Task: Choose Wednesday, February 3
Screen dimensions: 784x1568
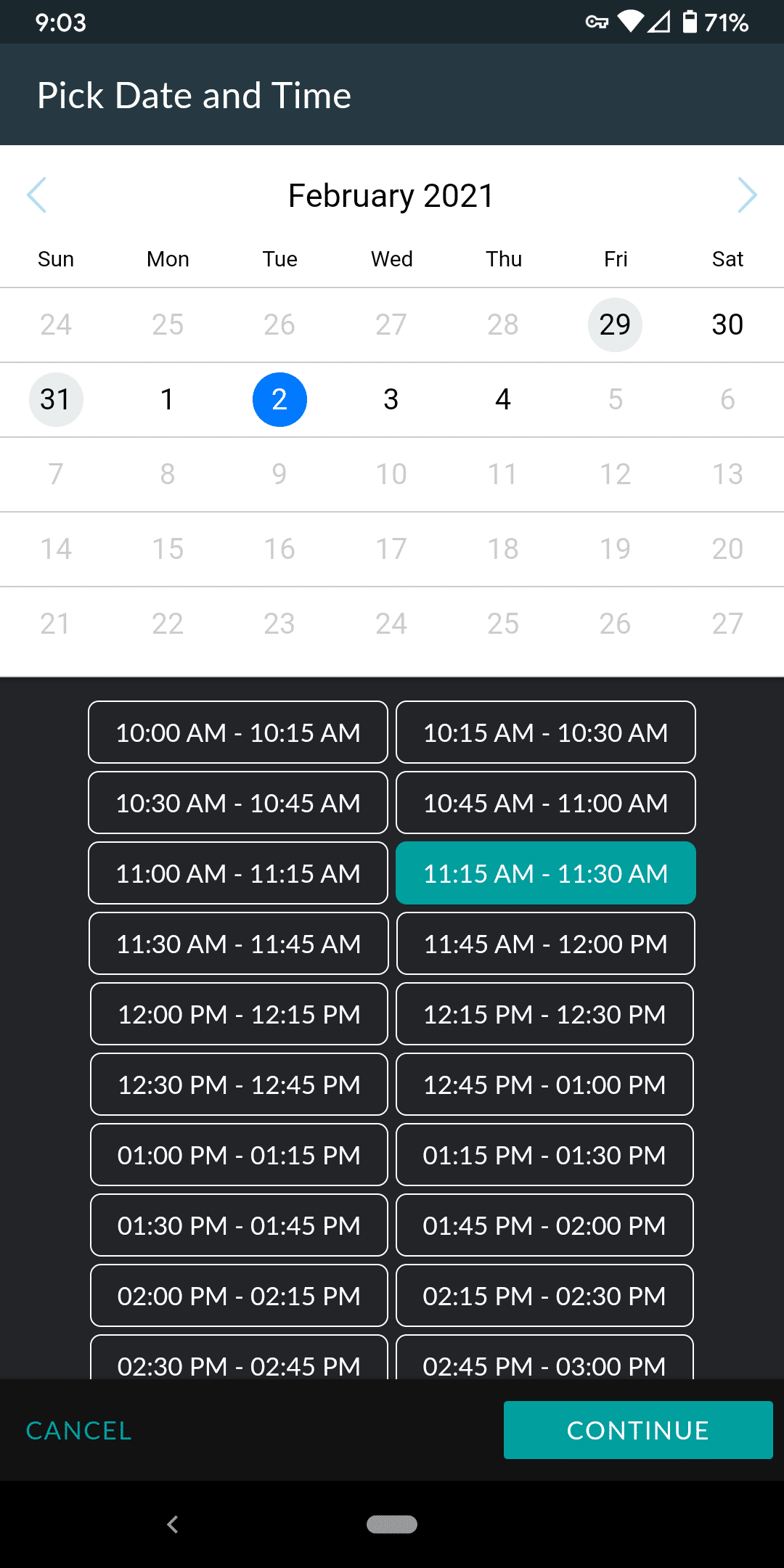Action: click(x=391, y=399)
